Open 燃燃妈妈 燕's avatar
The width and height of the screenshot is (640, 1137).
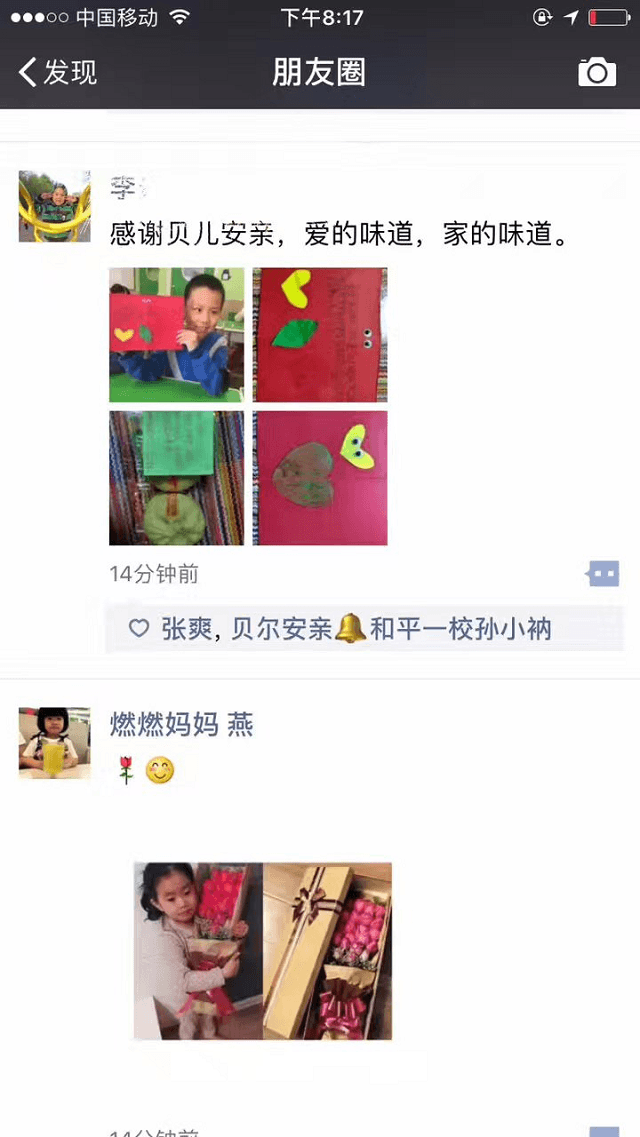[x=54, y=743]
